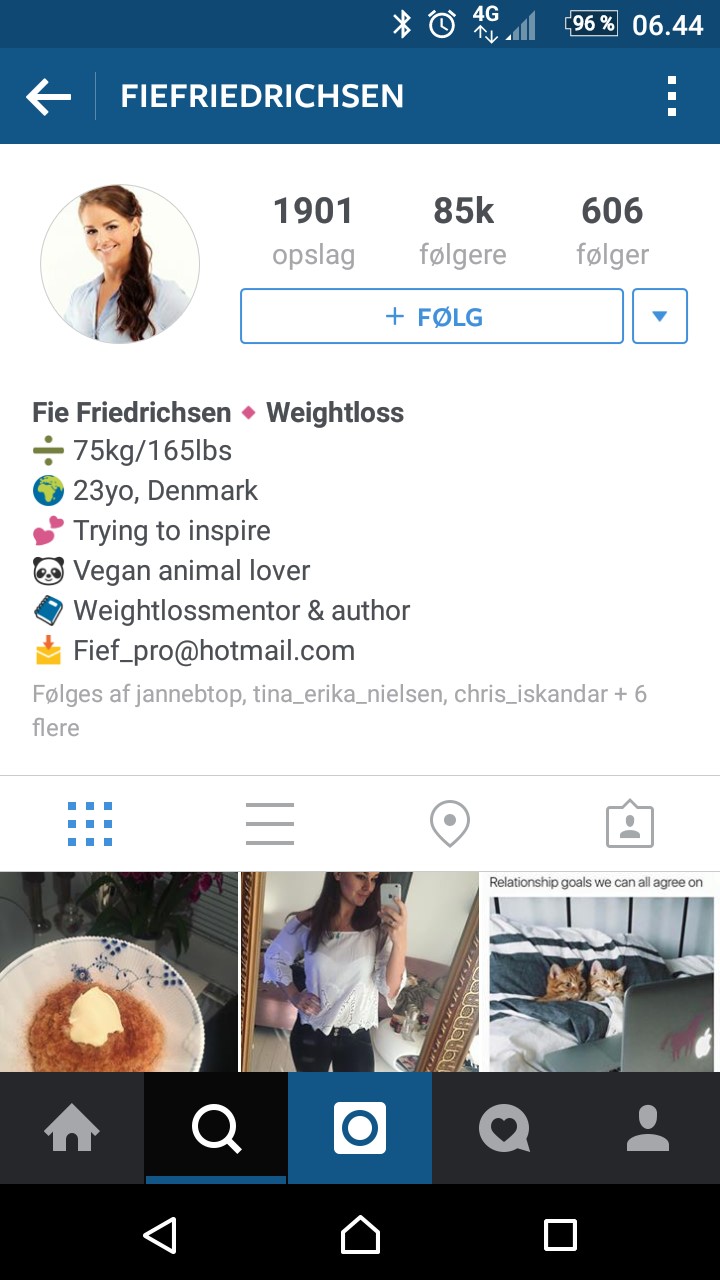Open the dessert plate photo
Image resolution: width=720 pixels, height=1280 pixels.
[x=118, y=972]
